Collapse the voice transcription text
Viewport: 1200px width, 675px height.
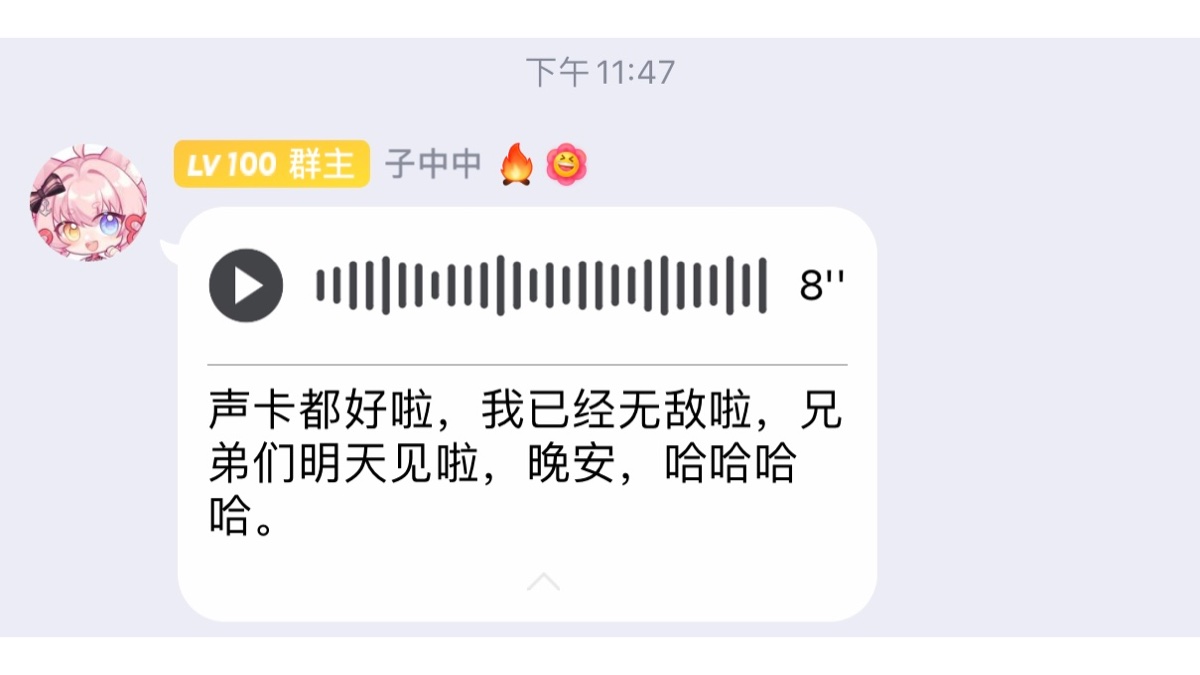coord(543,582)
